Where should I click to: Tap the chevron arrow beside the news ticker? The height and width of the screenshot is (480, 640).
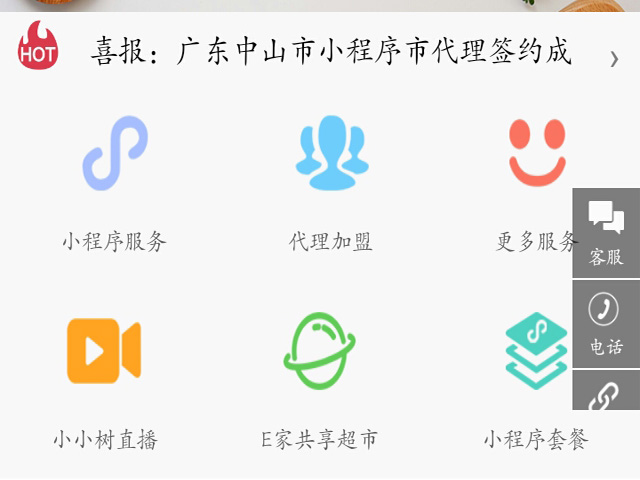pyautogui.click(x=614, y=60)
